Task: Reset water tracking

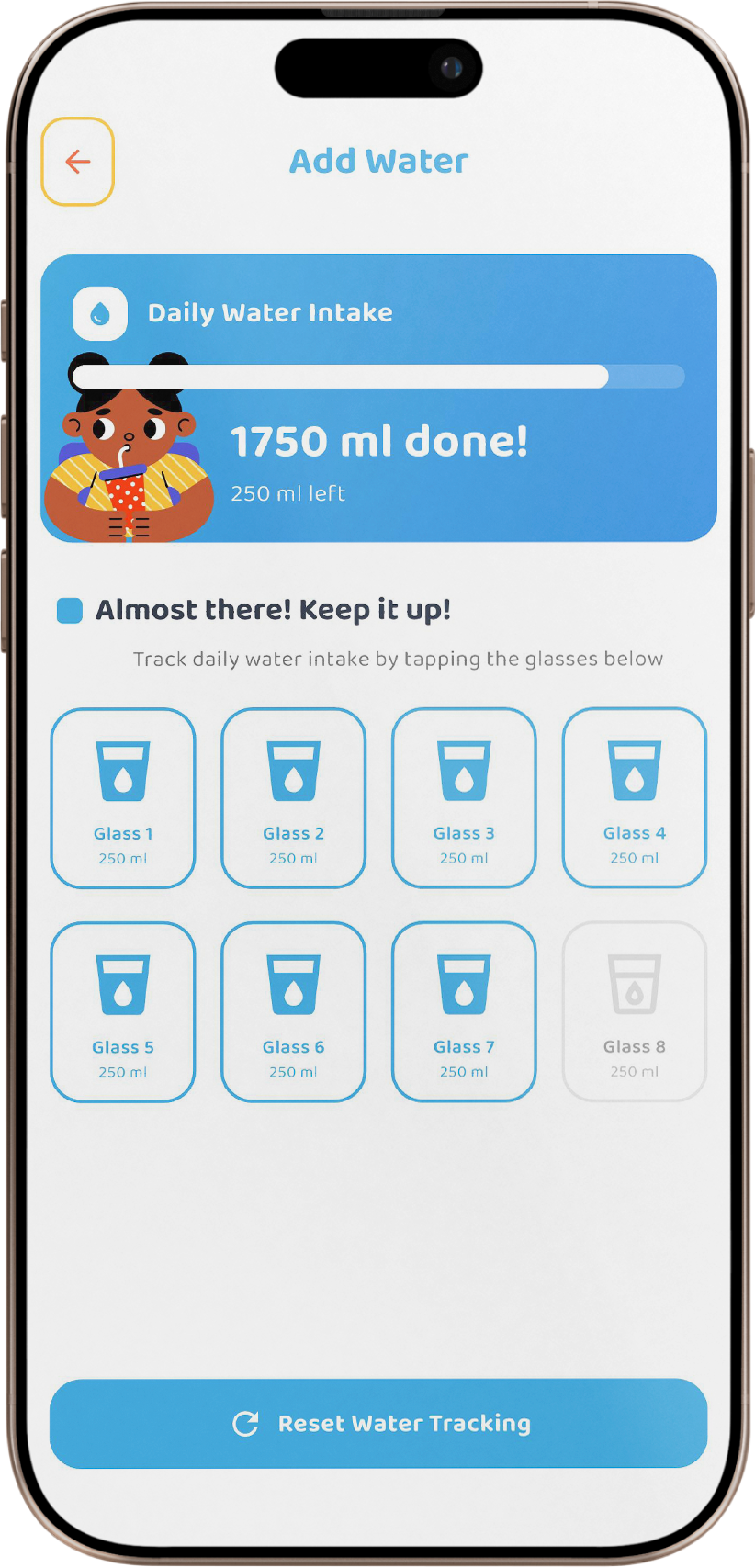Action: click(x=378, y=1423)
